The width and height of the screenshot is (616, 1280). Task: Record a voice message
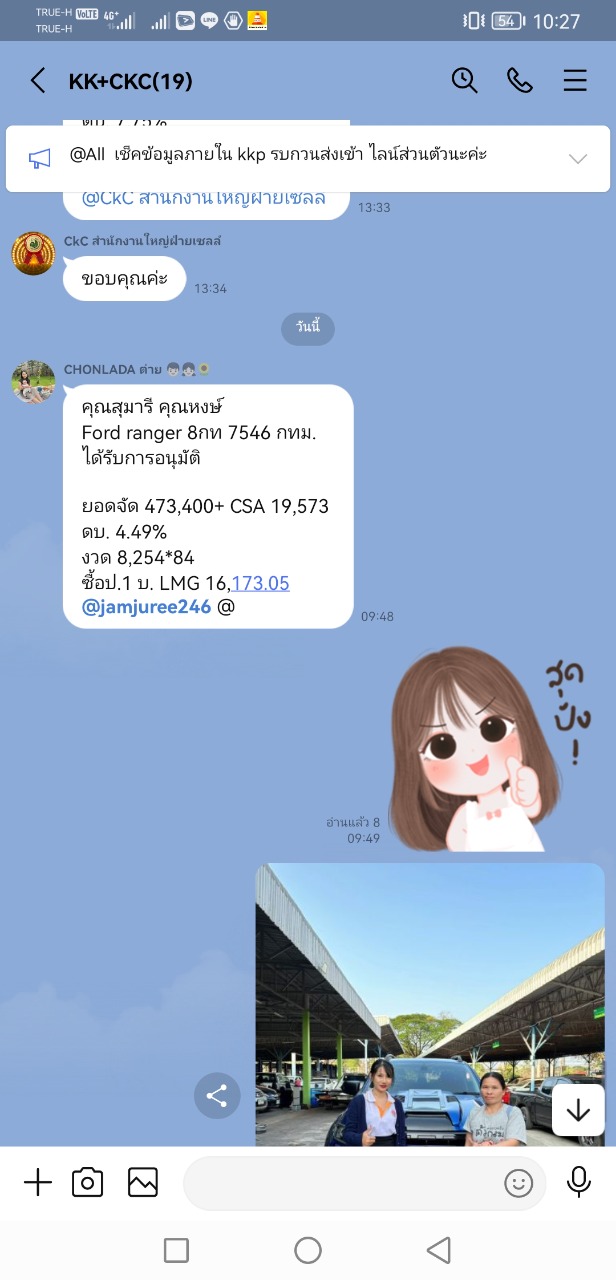(x=578, y=1183)
